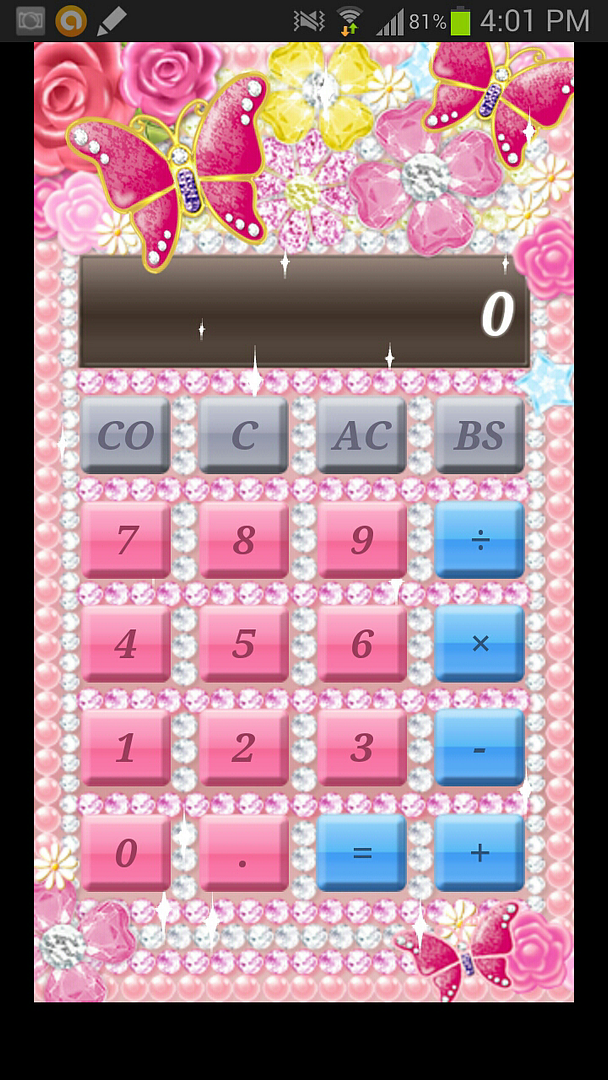Enter the digit 1

126,748
